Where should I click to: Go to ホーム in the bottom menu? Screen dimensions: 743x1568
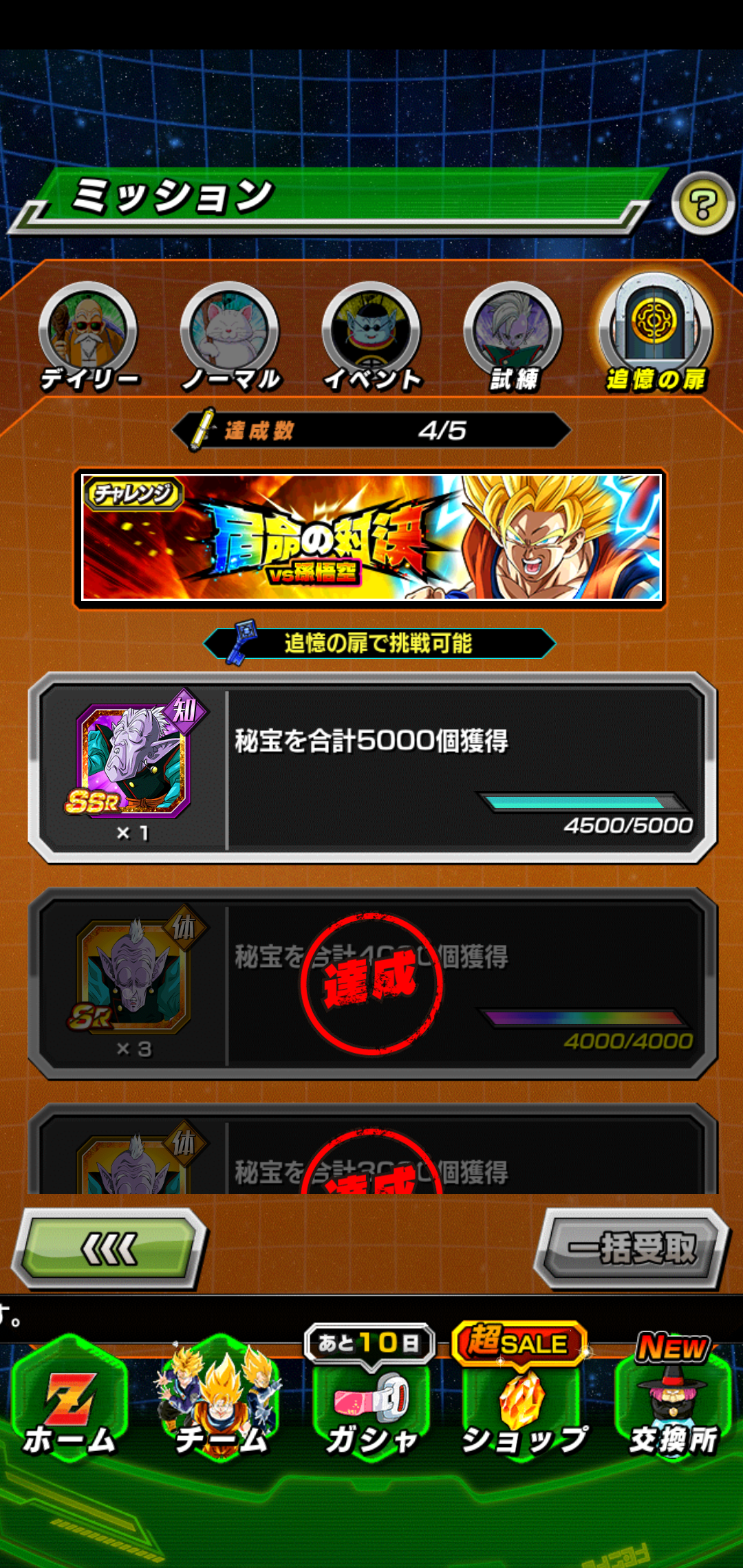tap(69, 1403)
